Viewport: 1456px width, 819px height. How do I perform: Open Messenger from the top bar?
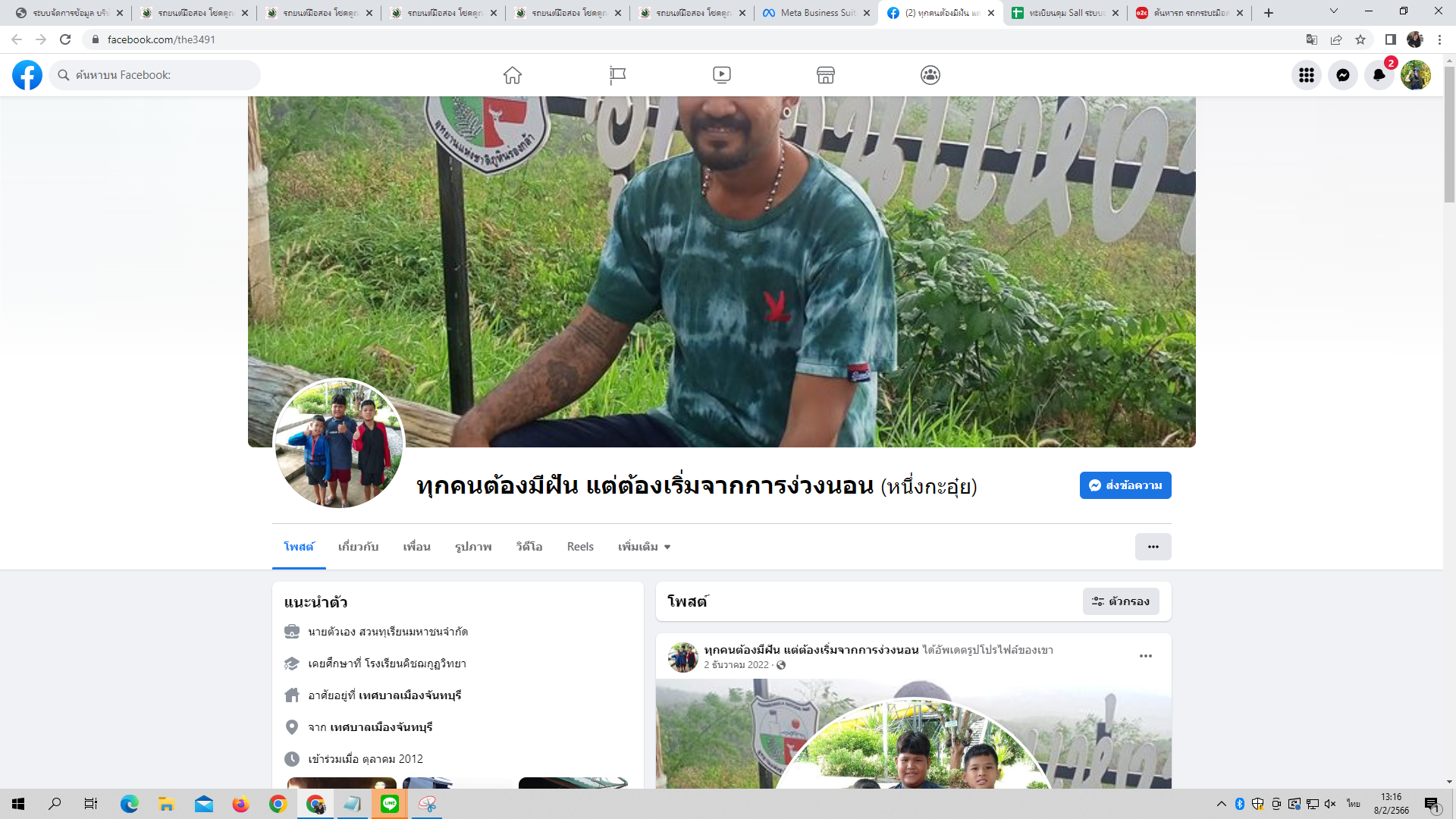tap(1342, 75)
